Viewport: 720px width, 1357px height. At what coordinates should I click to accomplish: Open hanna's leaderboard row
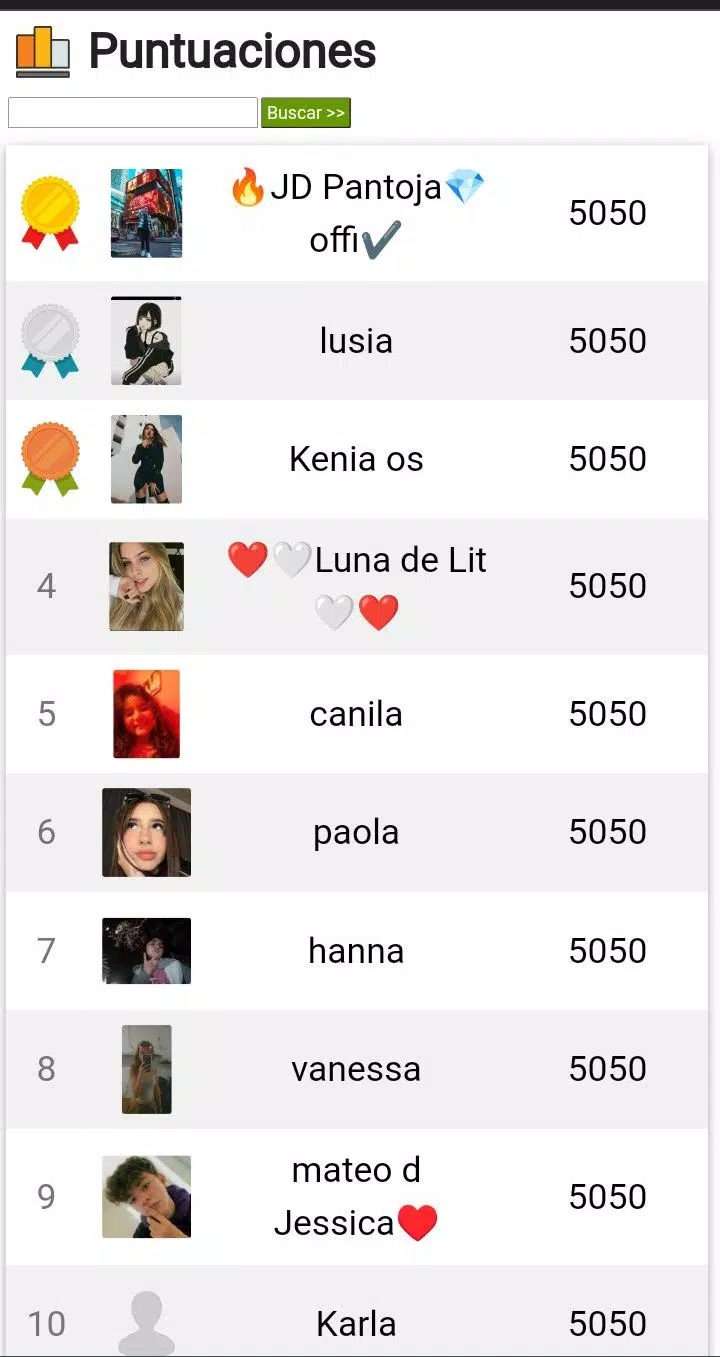[x=357, y=951]
